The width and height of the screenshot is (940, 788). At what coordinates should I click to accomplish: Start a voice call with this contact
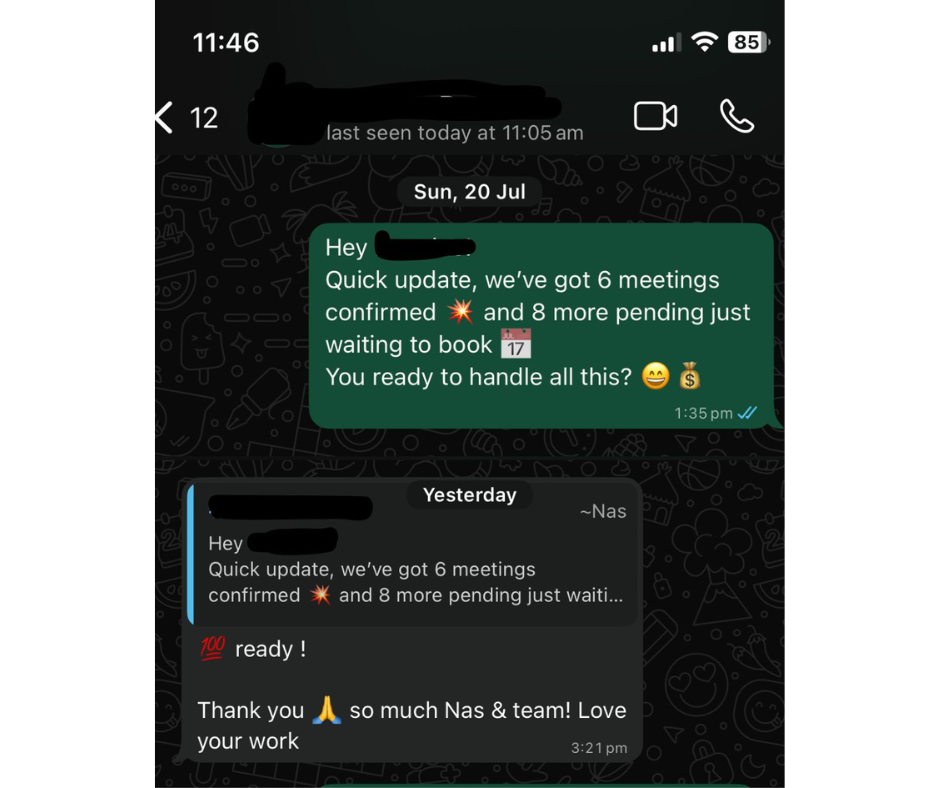[x=737, y=117]
